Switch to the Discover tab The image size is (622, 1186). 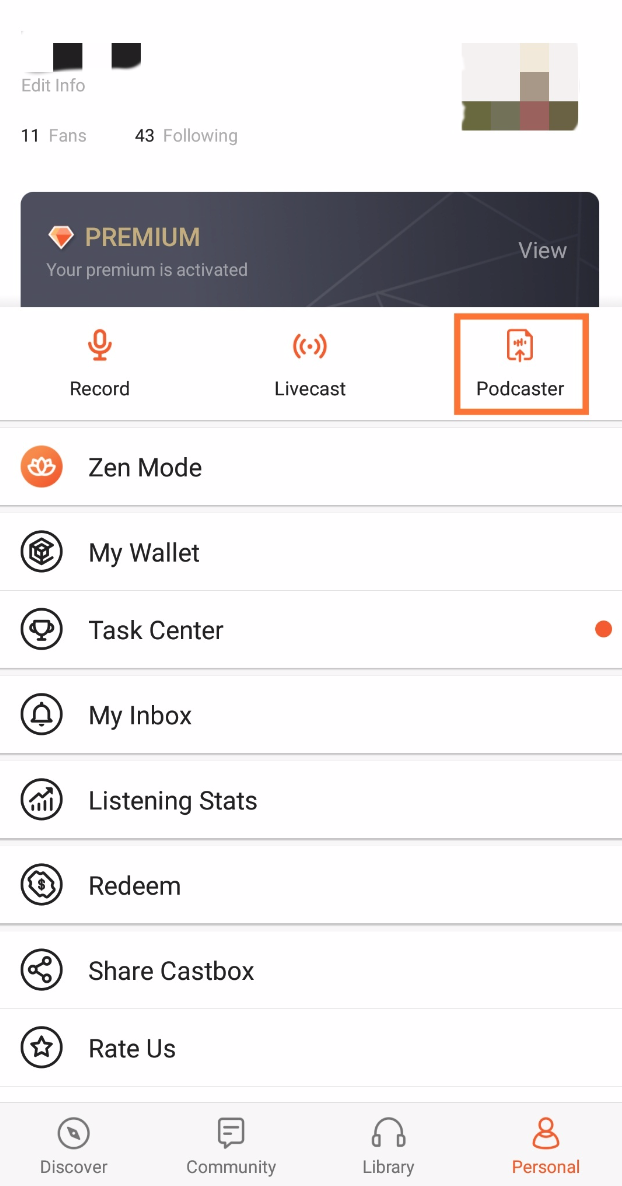point(74,1146)
